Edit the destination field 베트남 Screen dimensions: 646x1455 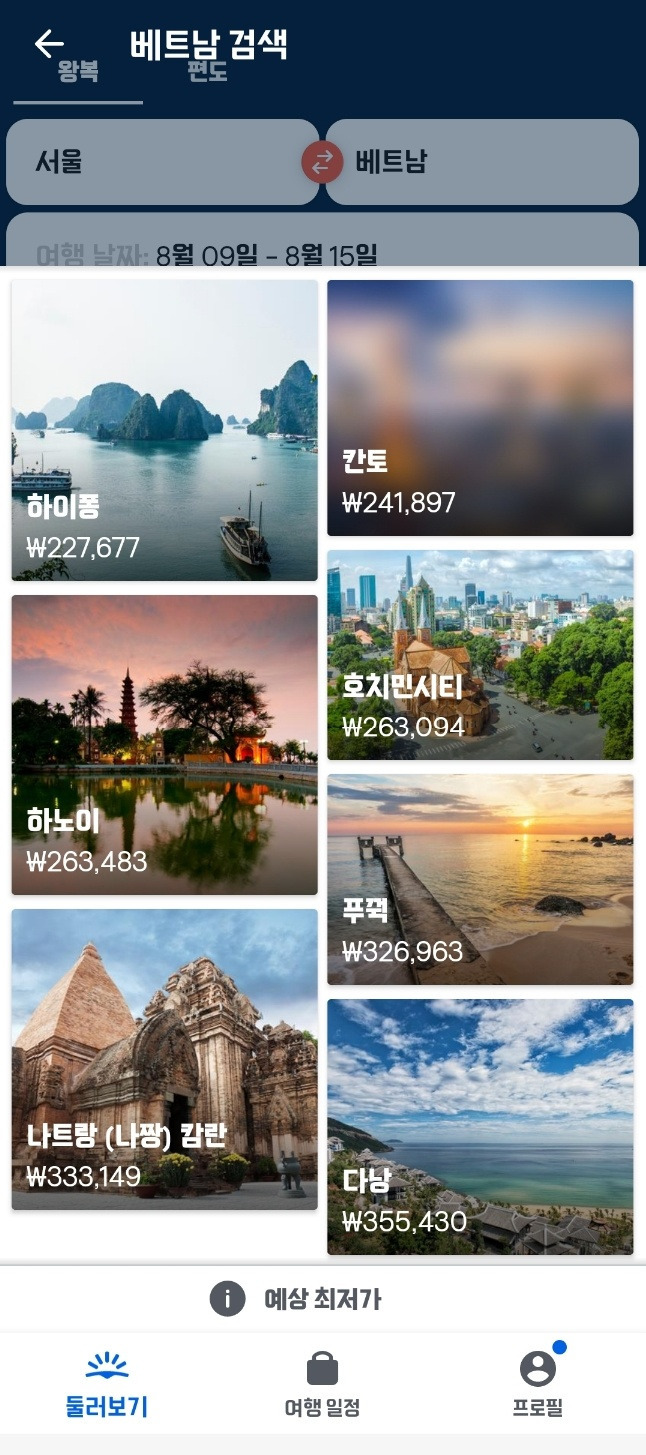[482, 162]
